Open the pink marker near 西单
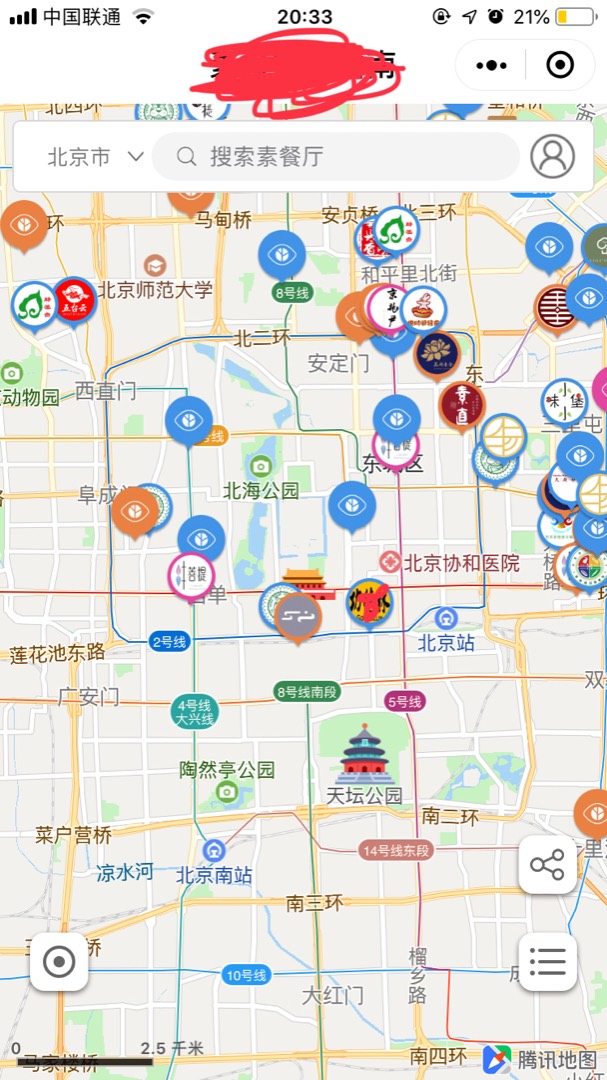 click(190, 575)
